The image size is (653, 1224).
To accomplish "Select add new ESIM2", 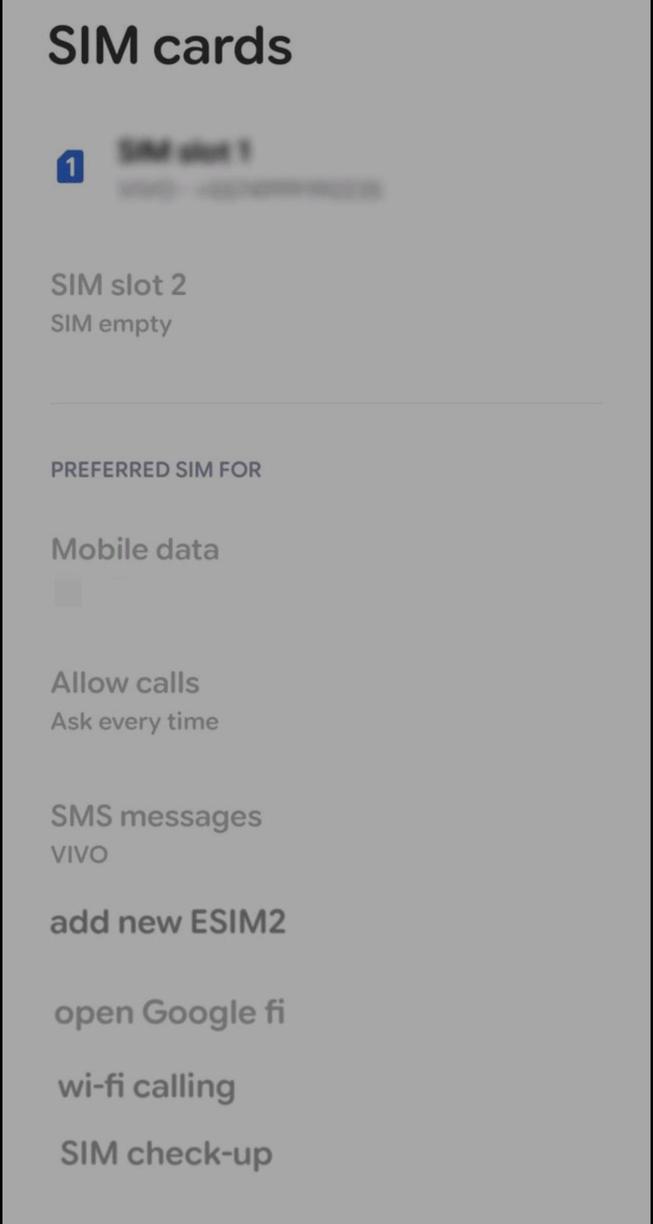I will point(168,921).
